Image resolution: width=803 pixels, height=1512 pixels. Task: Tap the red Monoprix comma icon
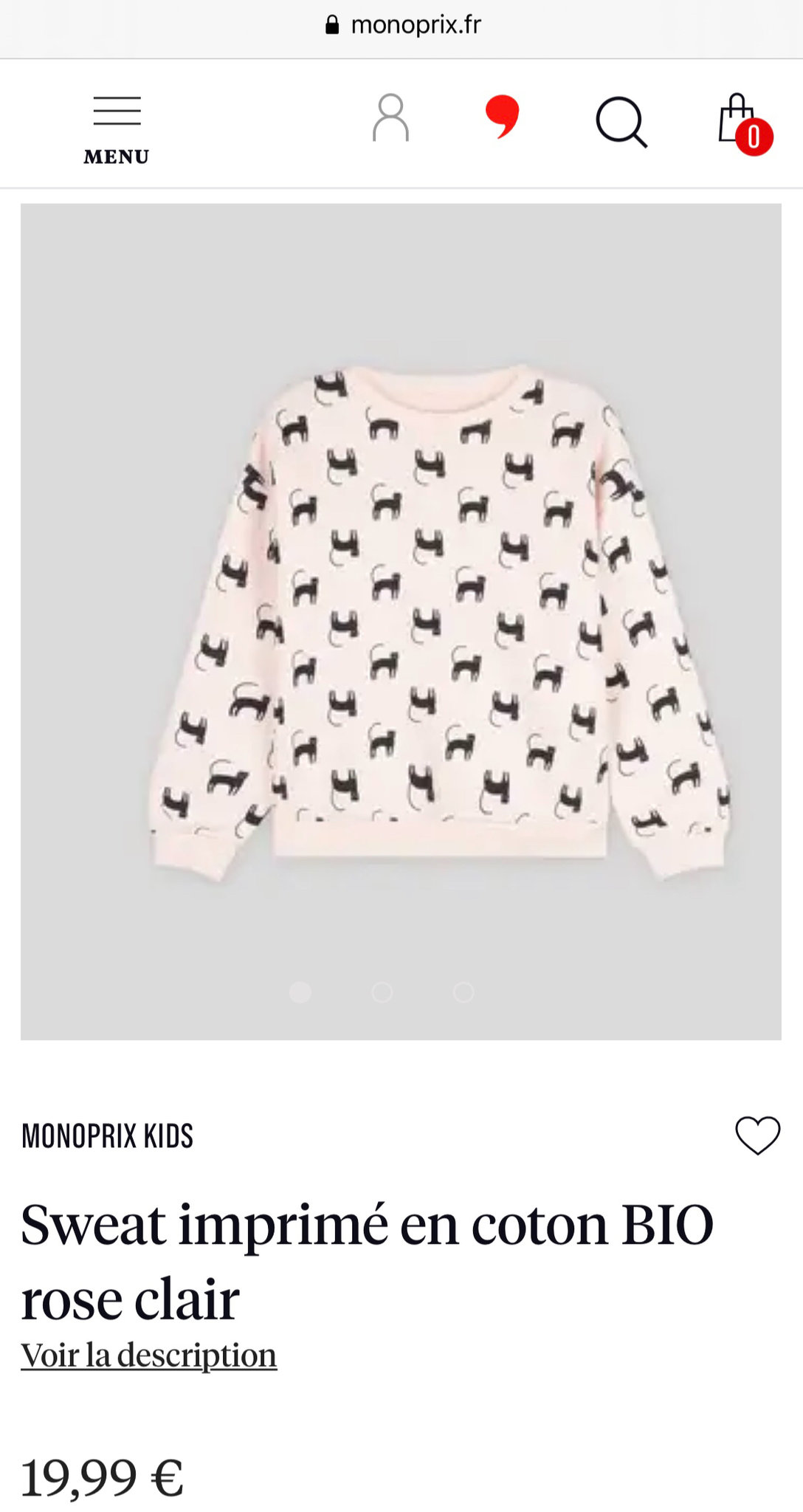point(502,117)
